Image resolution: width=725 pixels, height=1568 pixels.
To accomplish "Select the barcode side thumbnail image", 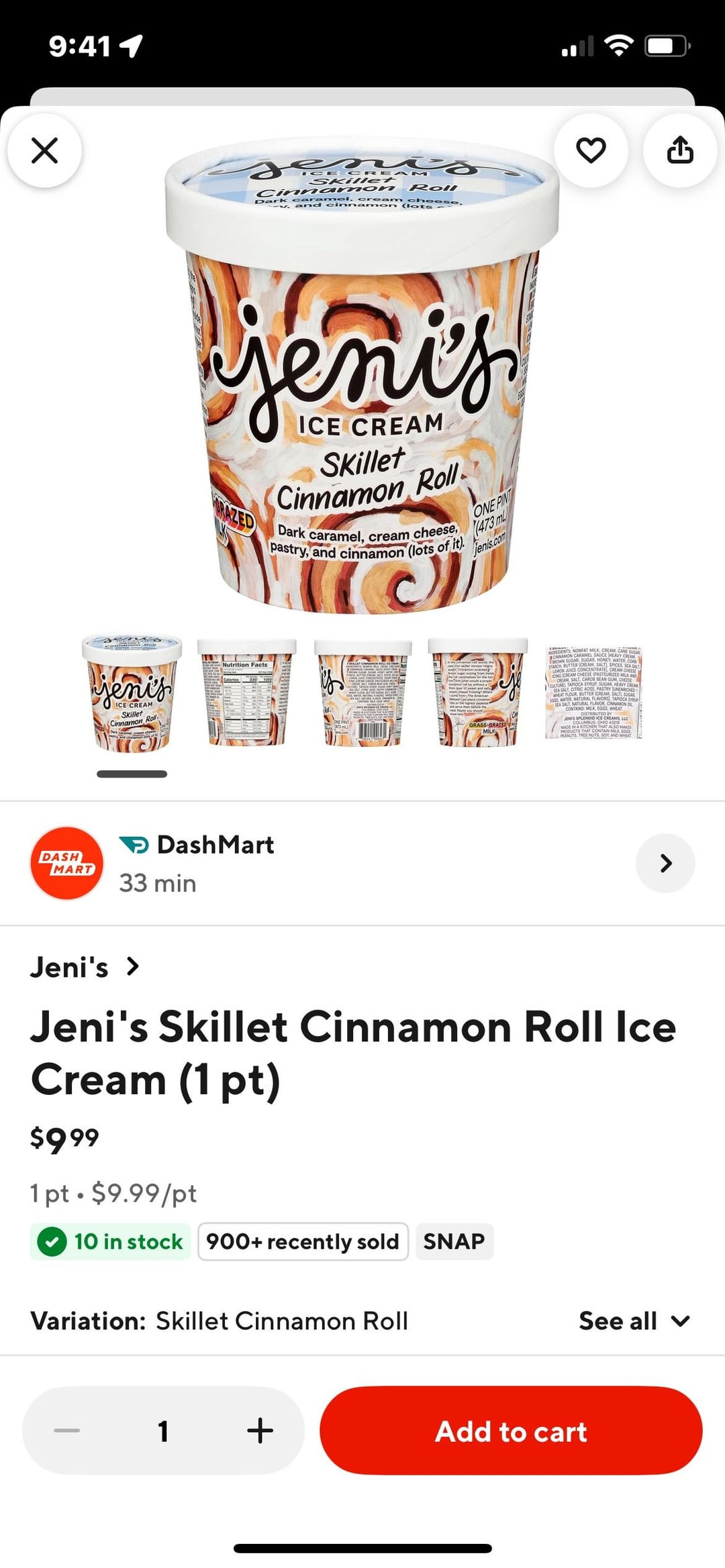I will 362,692.
